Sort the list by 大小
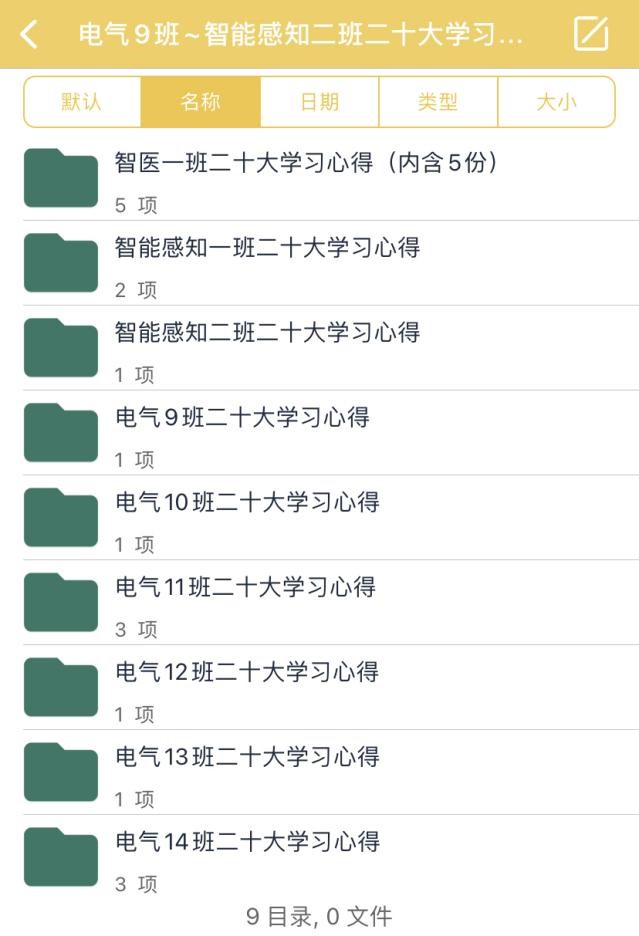Image resolution: width=639 pixels, height=936 pixels. pyautogui.click(x=556, y=102)
